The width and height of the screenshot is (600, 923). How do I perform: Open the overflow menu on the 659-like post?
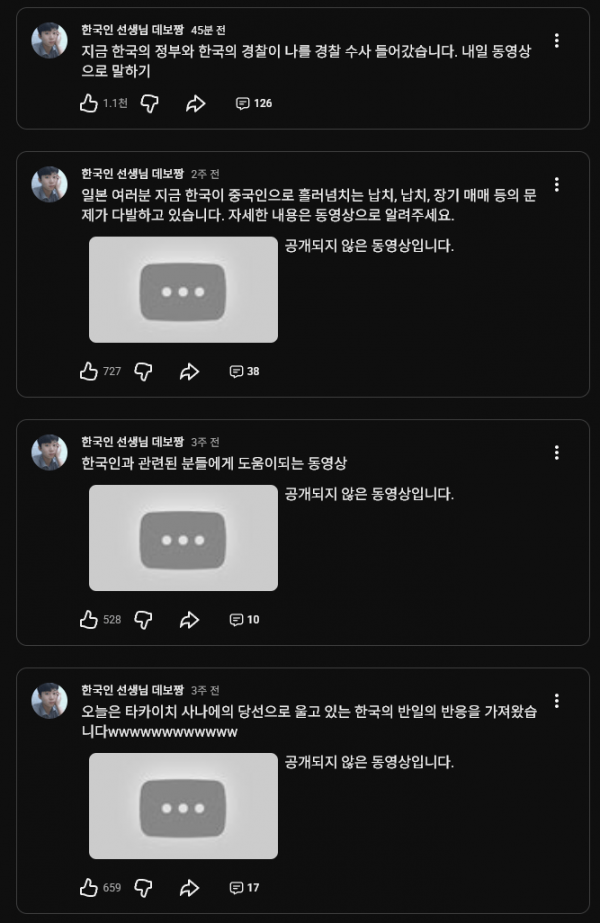point(557,701)
